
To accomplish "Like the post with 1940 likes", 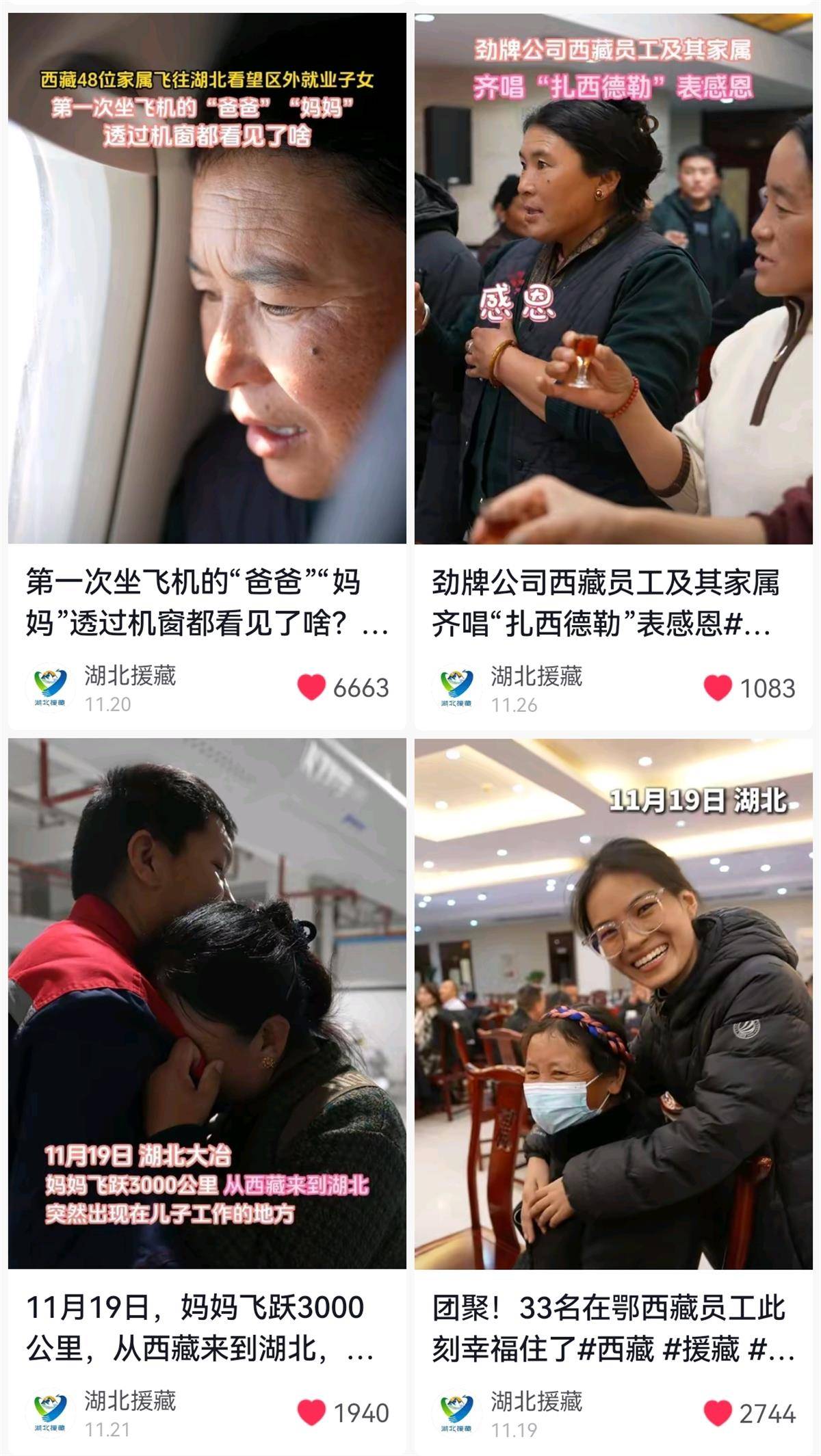I will click(x=311, y=1393).
